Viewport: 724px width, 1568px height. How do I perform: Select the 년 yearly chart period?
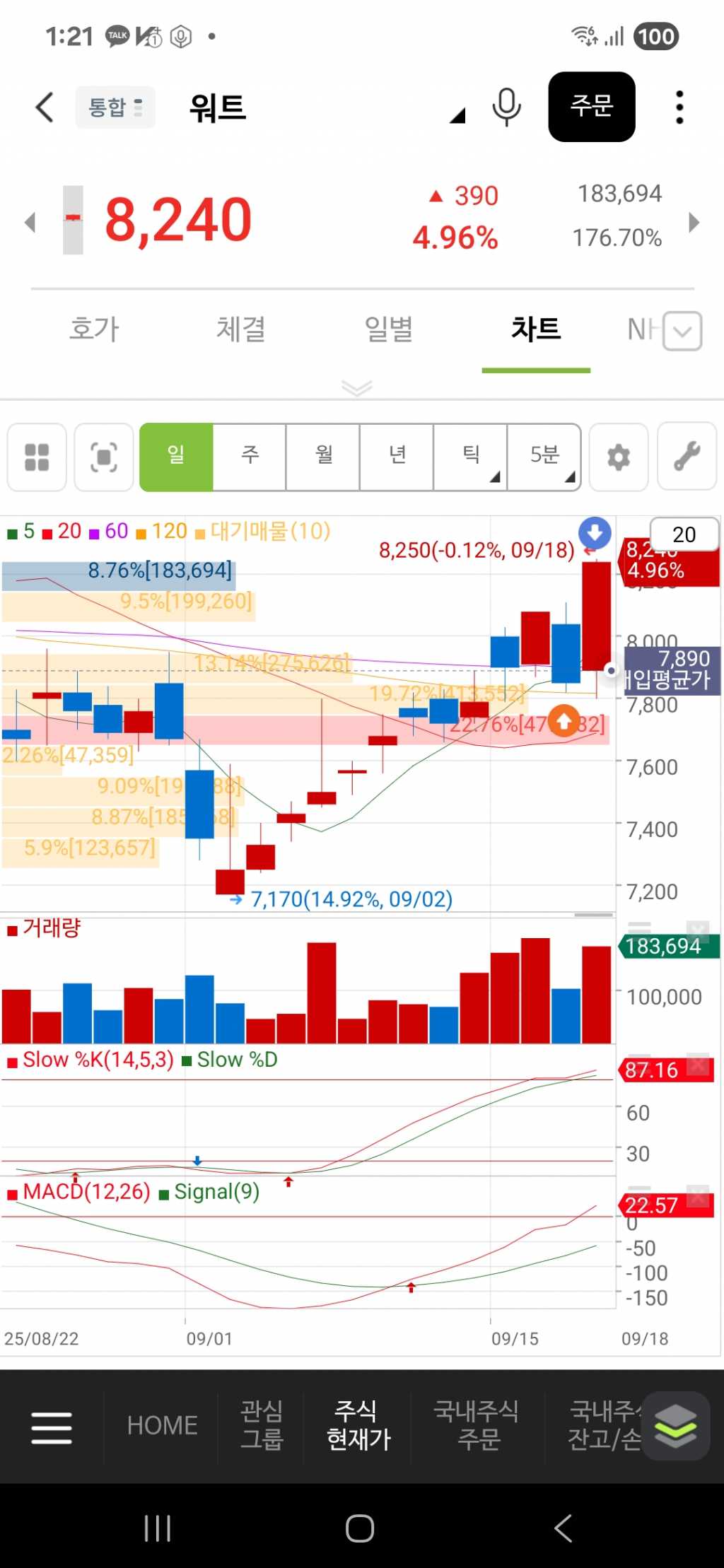[397, 456]
